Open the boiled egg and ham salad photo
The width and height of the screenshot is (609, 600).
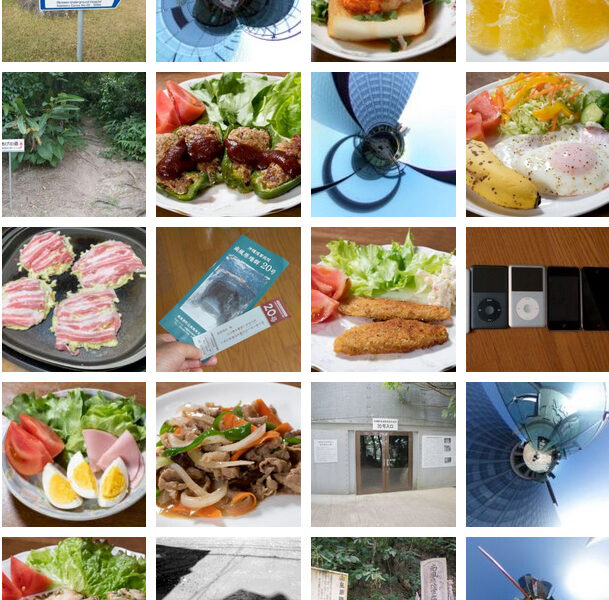(x=74, y=454)
